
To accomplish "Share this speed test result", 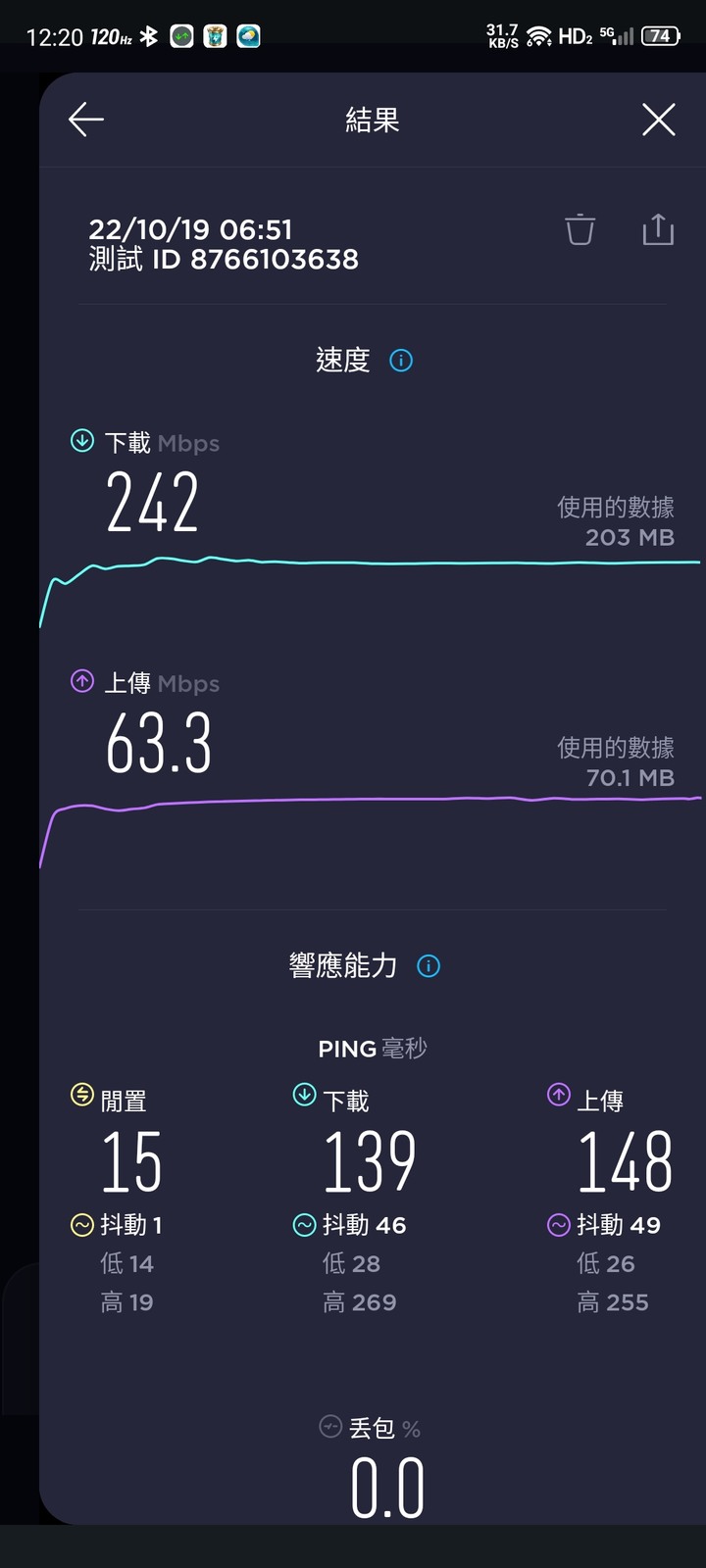I will click(x=658, y=229).
